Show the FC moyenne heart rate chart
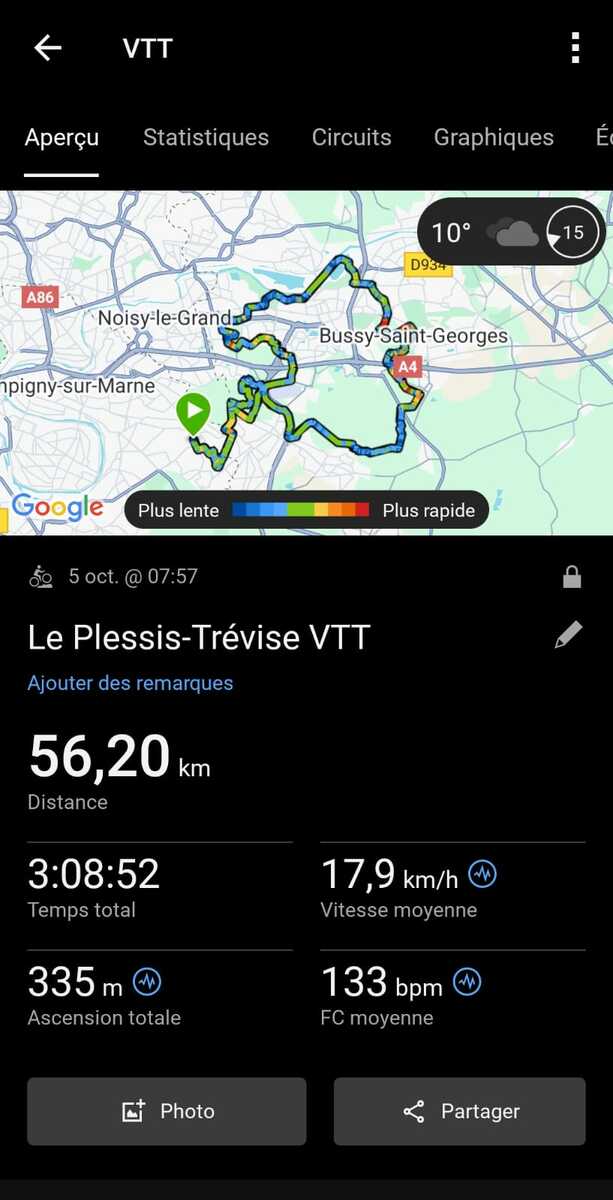The height and width of the screenshot is (1200, 613). [x=467, y=982]
